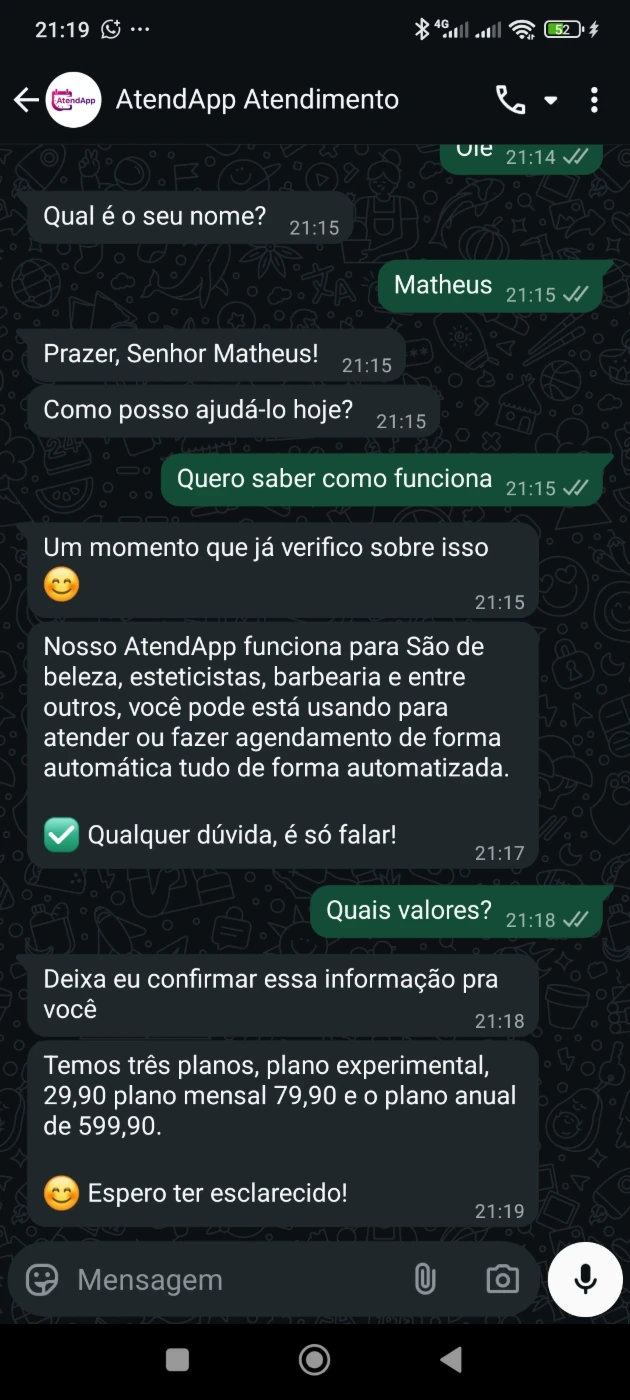Image resolution: width=630 pixels, height=1400 pixels.
Task: Start a voice call with AtendApp
Action: click(x=510, y=100)
